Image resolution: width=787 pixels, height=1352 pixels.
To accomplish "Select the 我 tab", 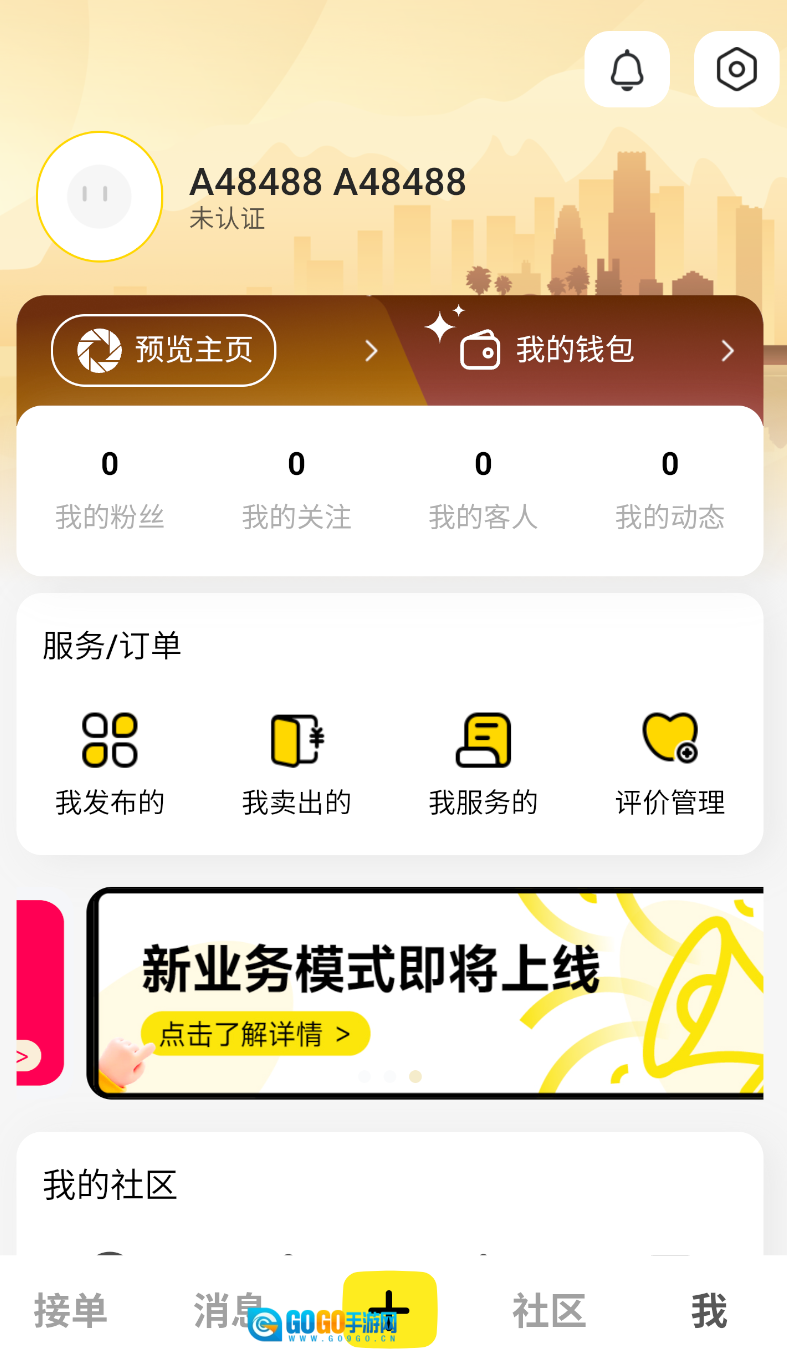I will (x=708, y=1310).
